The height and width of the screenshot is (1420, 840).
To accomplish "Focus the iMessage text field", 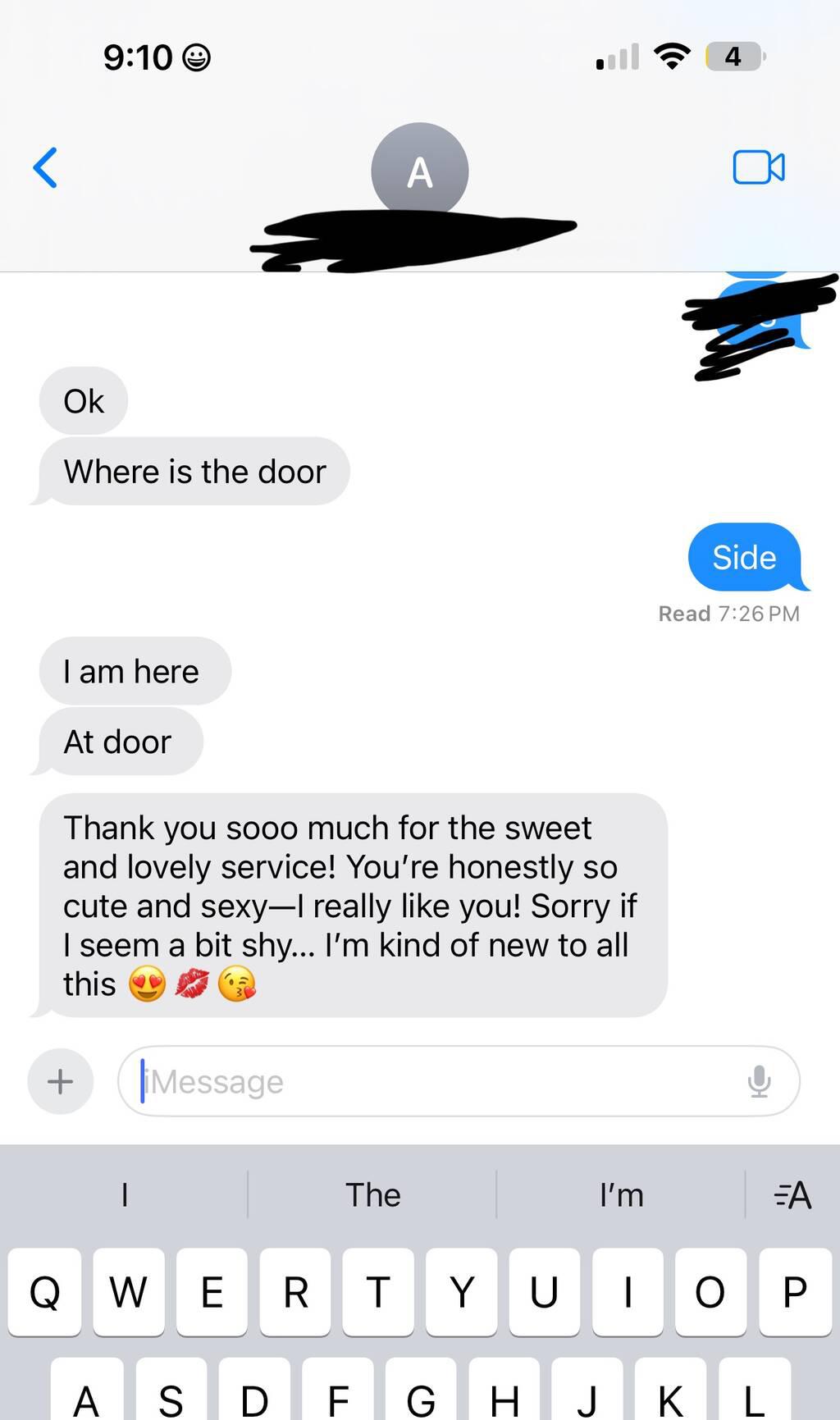I will click(x=427, y=1081).
